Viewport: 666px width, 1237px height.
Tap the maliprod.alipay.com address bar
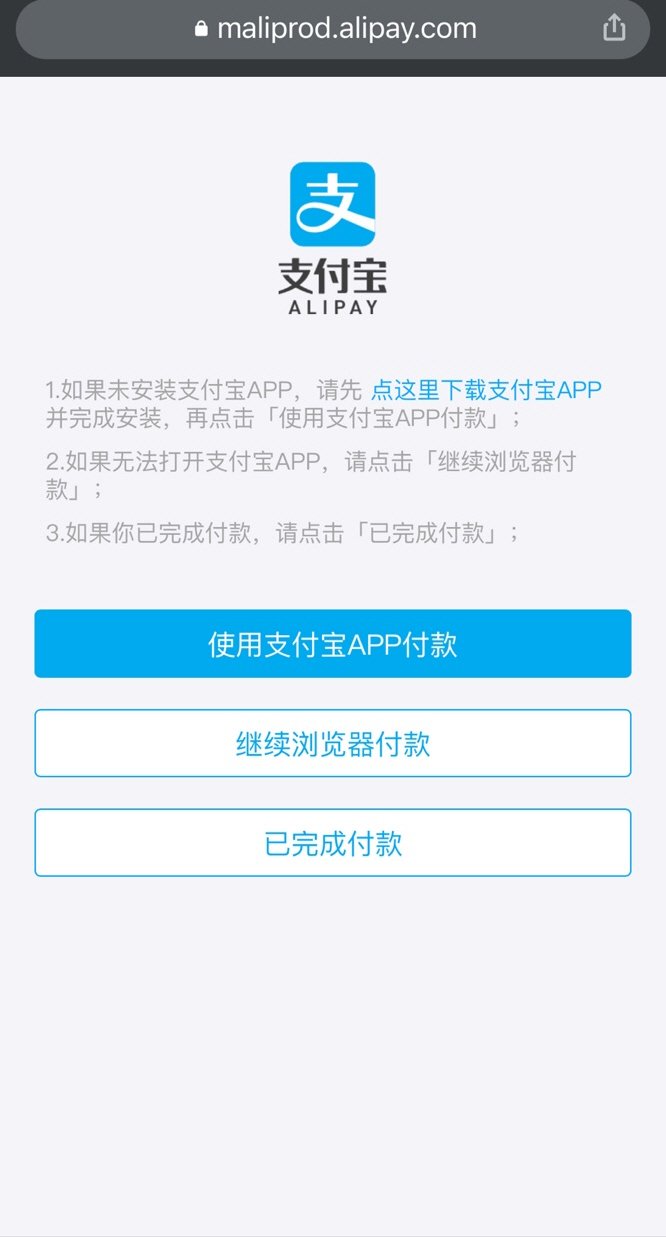coord(335,28)
